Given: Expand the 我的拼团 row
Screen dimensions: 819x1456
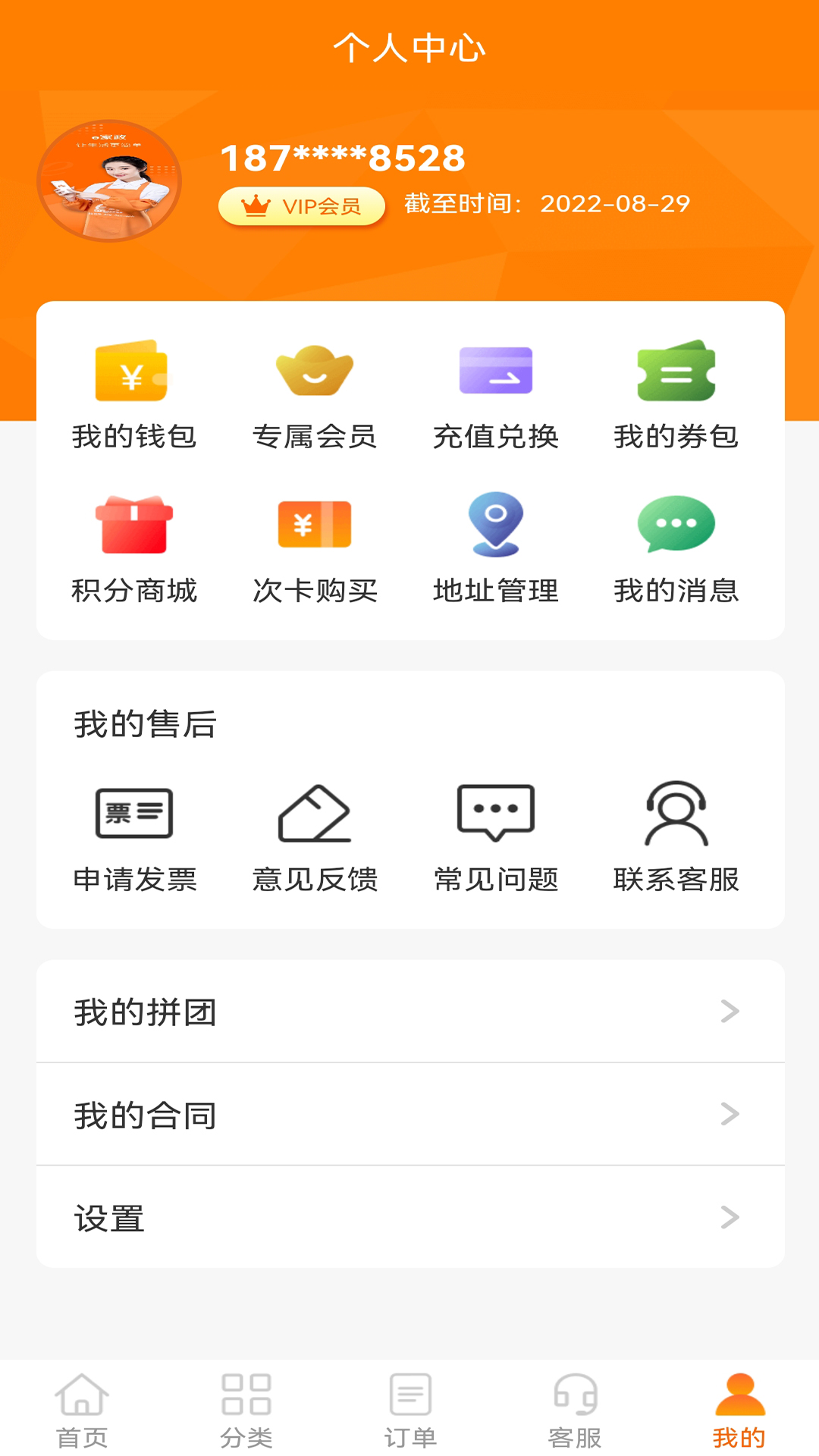Looking at the screenshot, I should 409,1012.
